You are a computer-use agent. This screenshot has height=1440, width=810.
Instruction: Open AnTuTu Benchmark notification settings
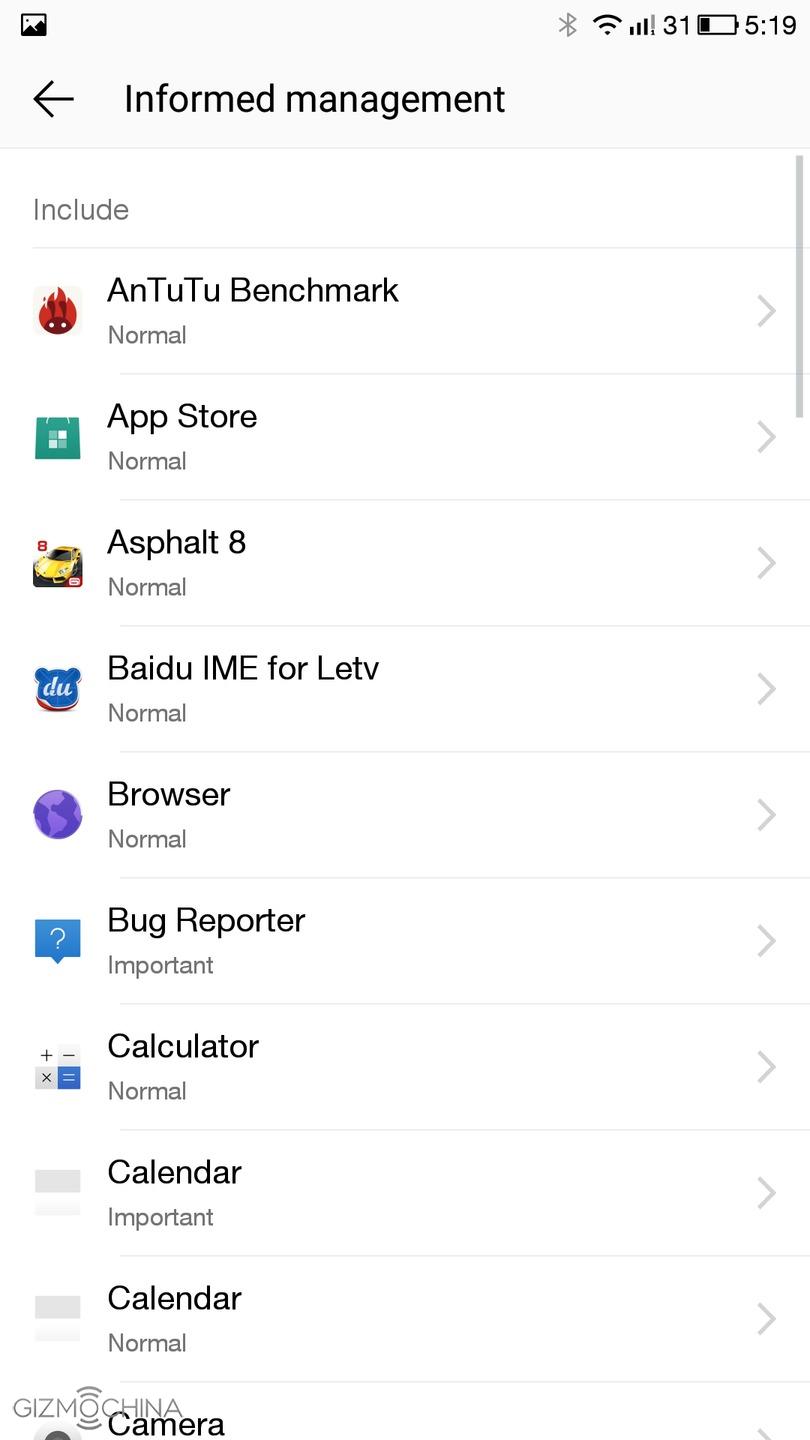pyautogui.click(x=400, y=311)
